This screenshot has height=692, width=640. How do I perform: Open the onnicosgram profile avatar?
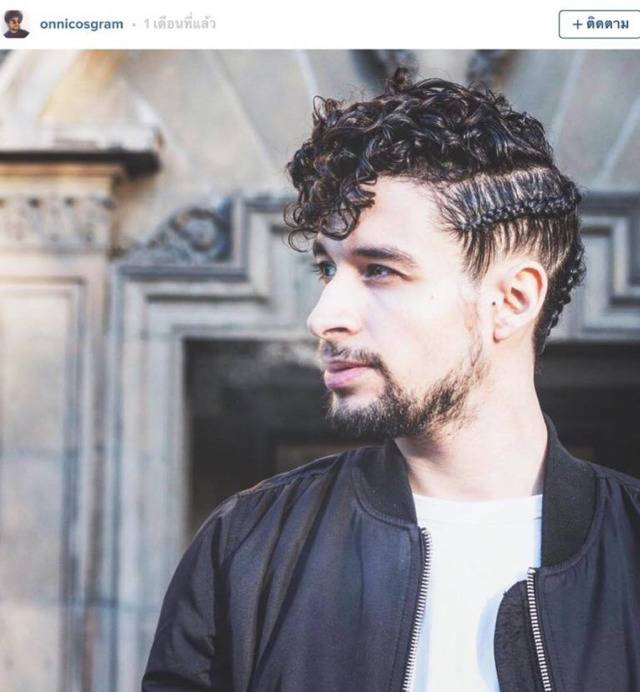click(x=16, y=24)
